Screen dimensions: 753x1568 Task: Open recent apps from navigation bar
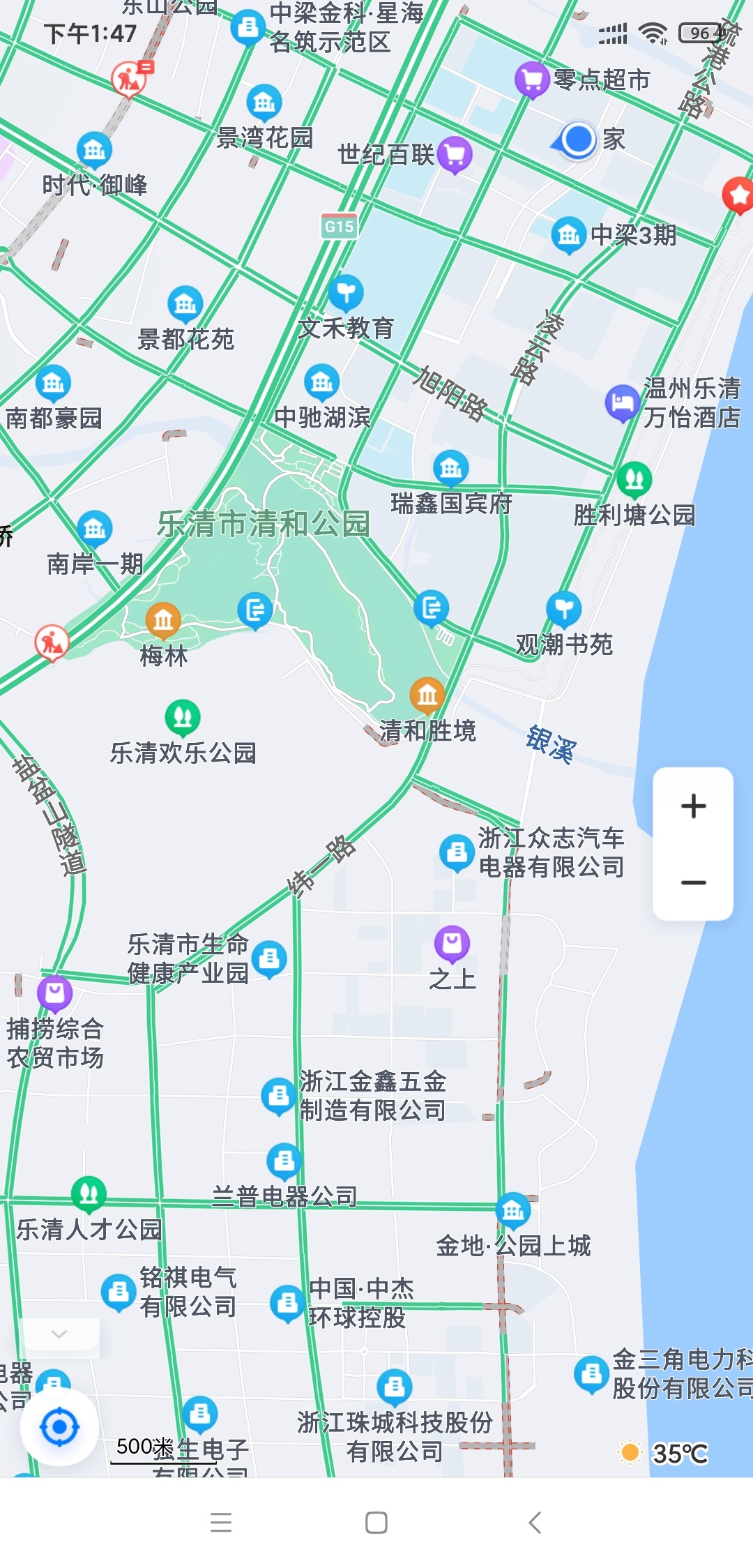[x=220, y=1522]
